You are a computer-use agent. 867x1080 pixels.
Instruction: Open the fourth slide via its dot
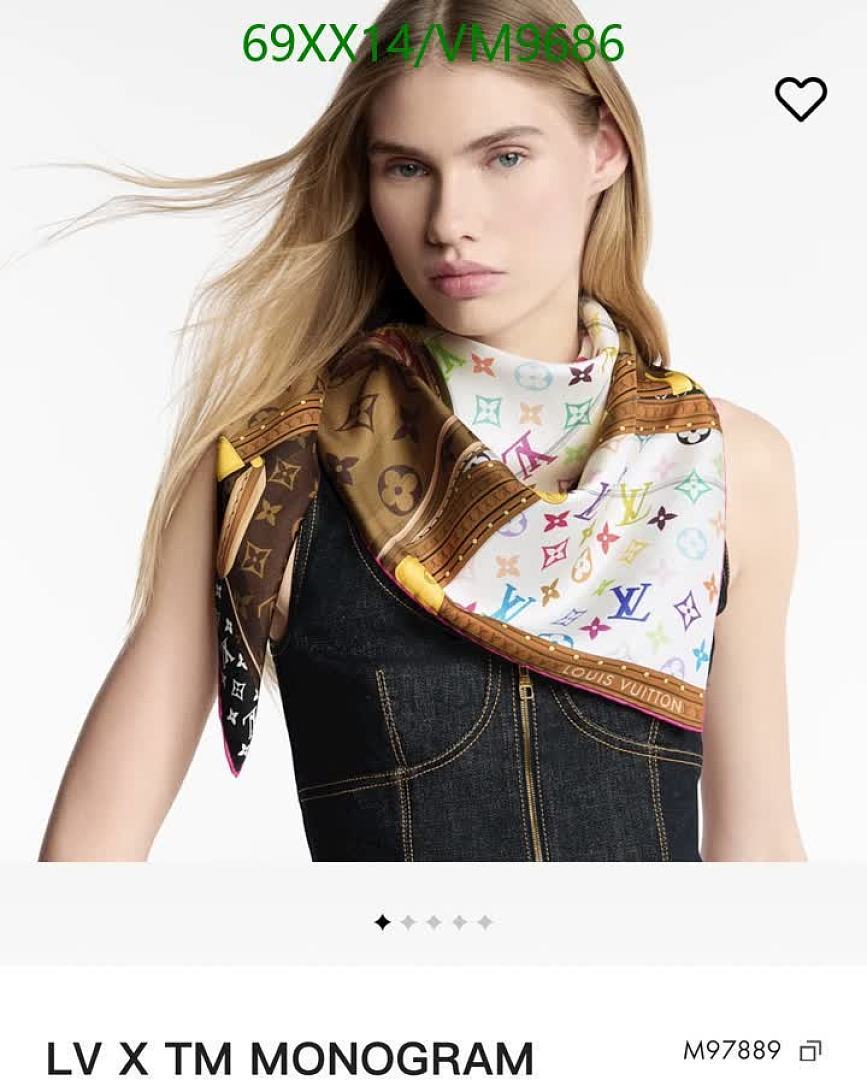459,920
